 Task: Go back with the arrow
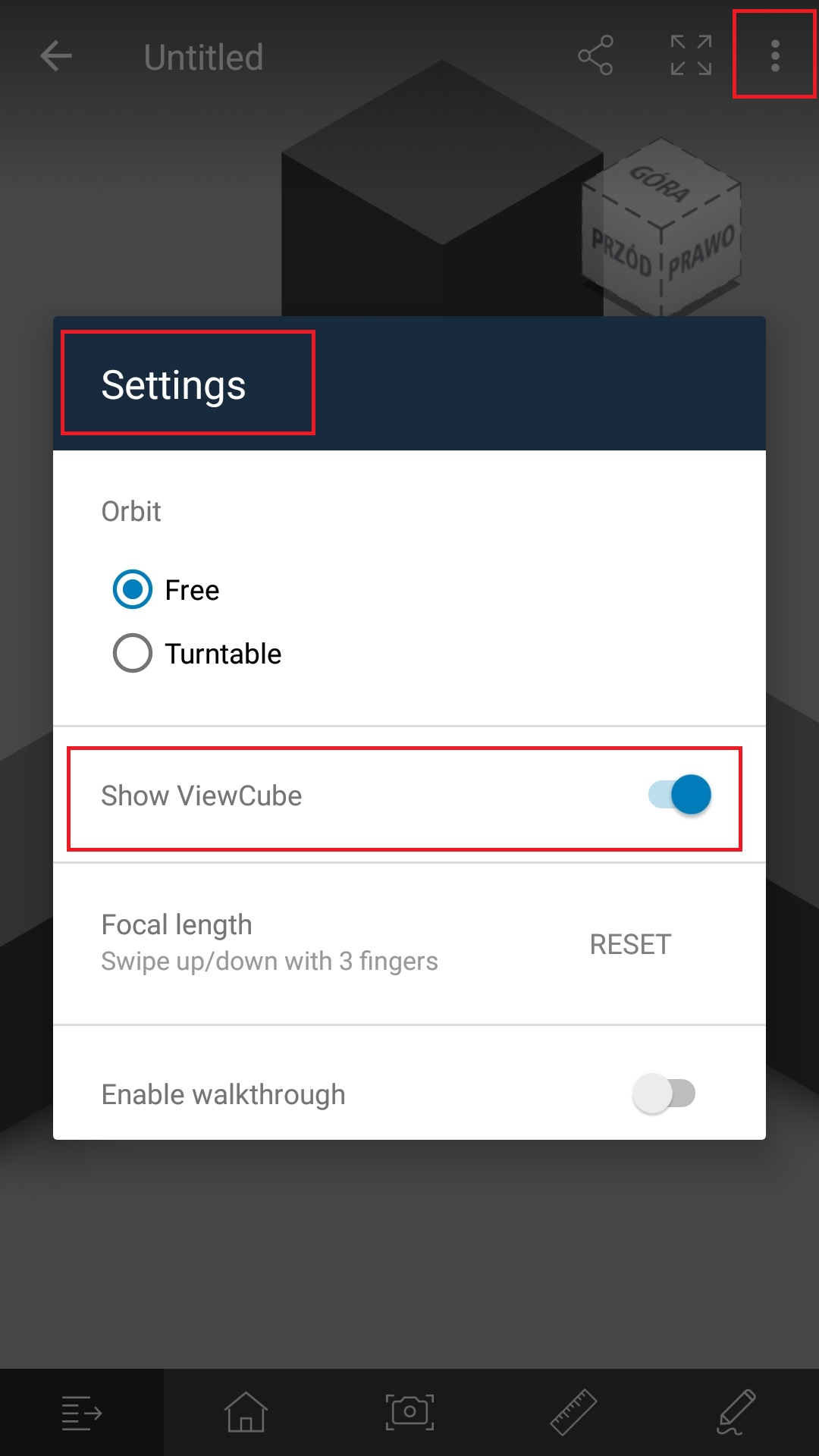(56, 56)
